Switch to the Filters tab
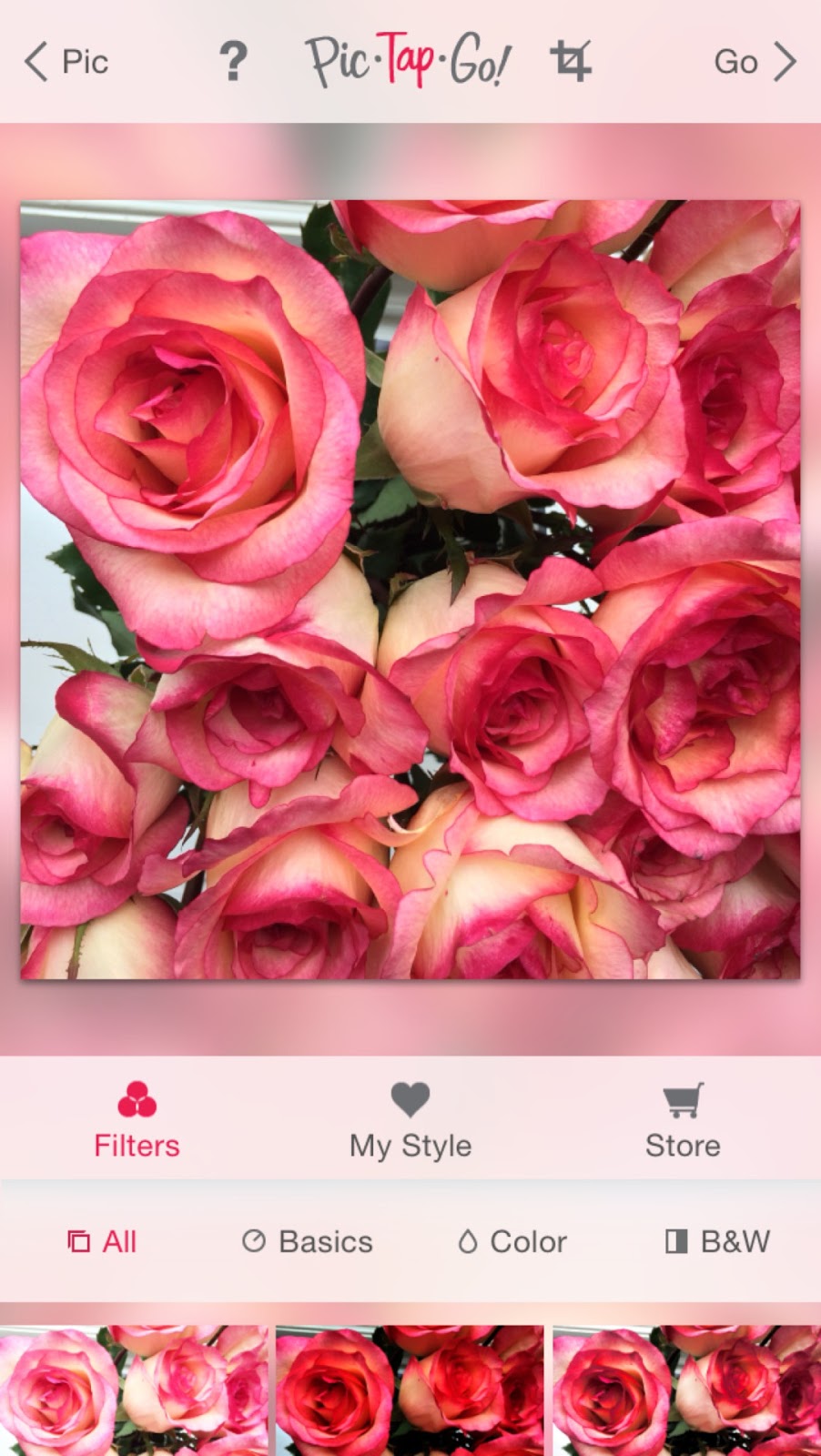The height and width of the screenshot is (1456, 821). point(137,1121)
